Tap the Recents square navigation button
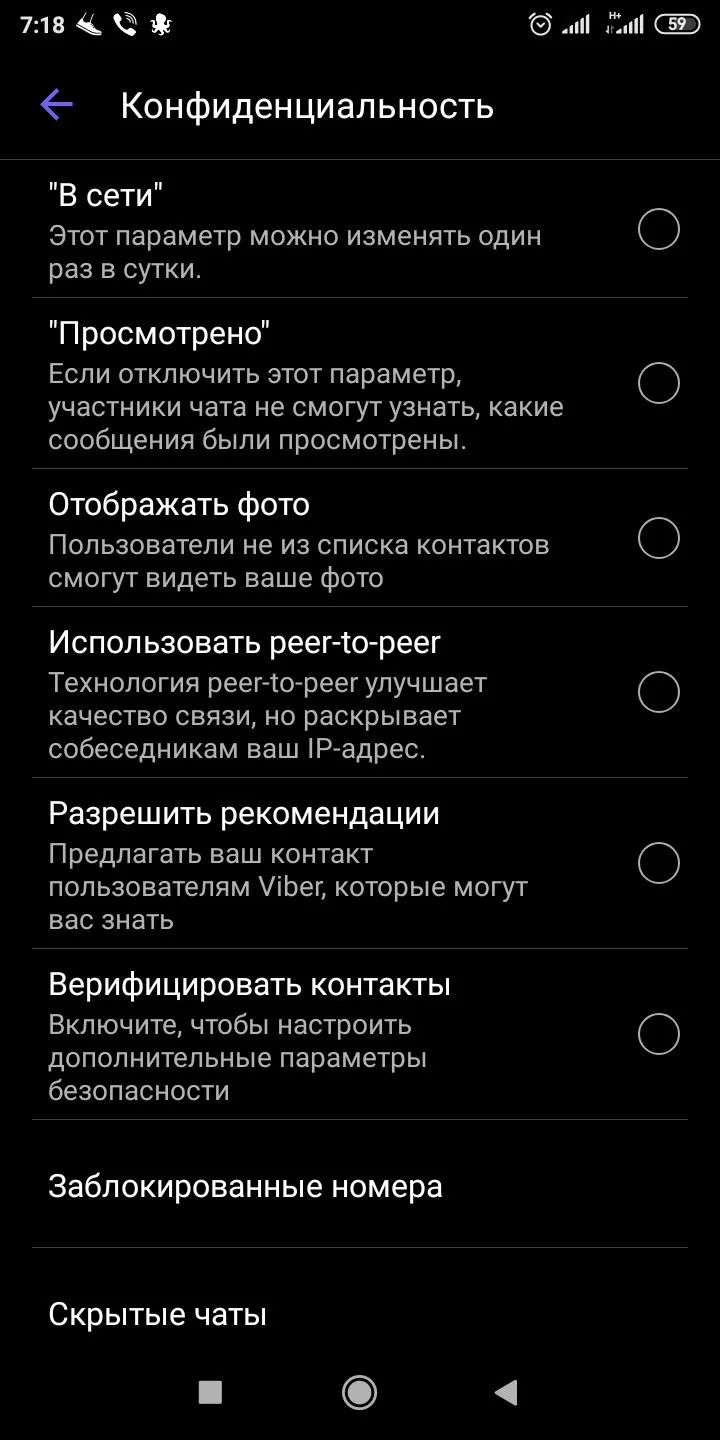 pyautogui.click(x=211, y=1391)
